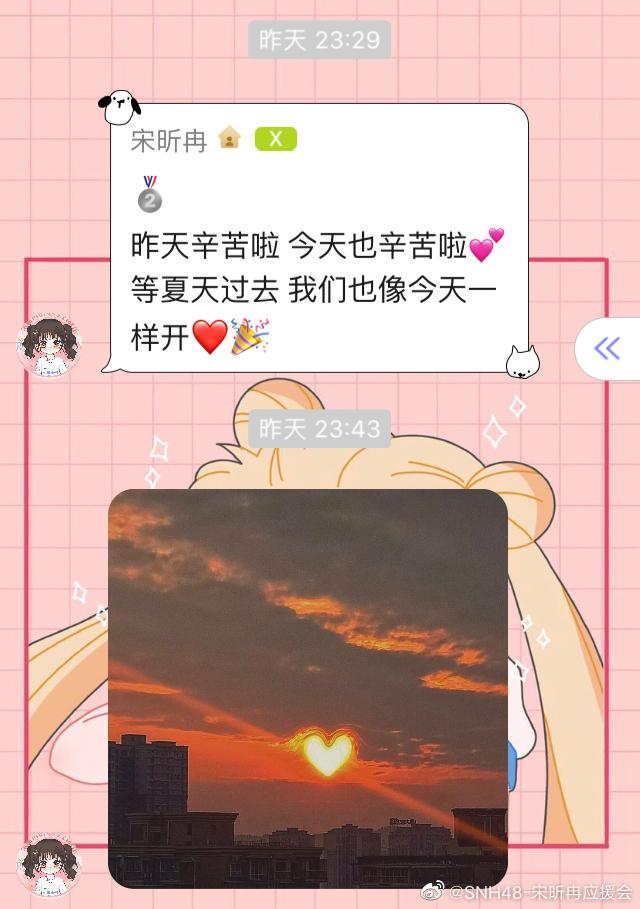Screen dimensions: 640x909
Task: Expand the double-chevron side panel
Action: coord(607,348)
